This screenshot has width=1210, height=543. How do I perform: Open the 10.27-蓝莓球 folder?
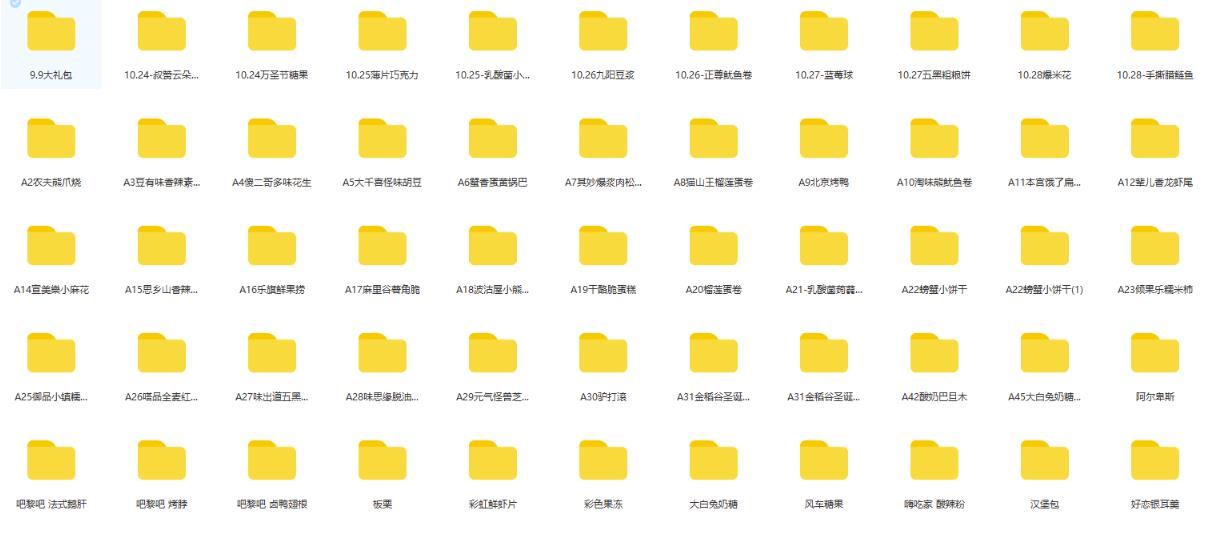click(x=824, y=32)
